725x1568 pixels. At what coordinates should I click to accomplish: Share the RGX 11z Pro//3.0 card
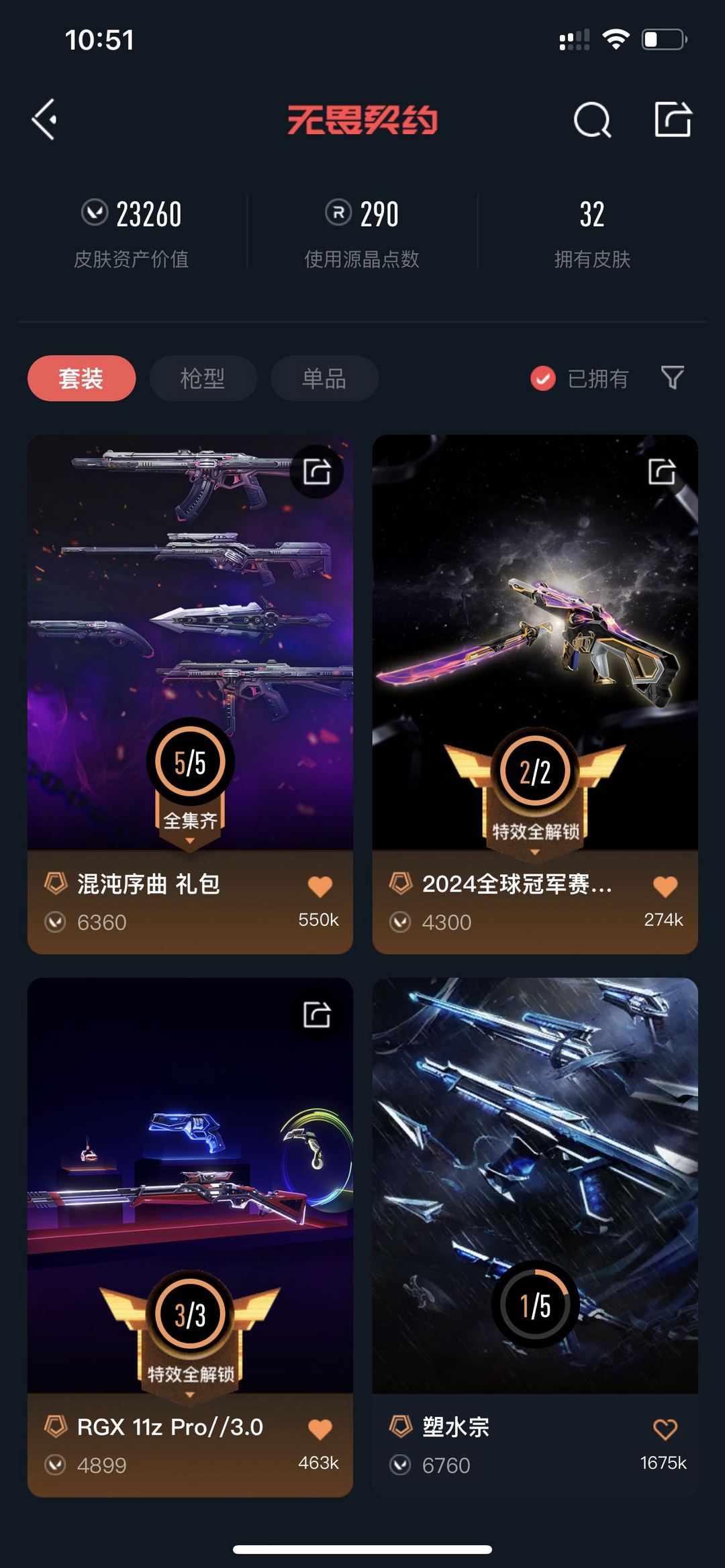coord(317,1014)
